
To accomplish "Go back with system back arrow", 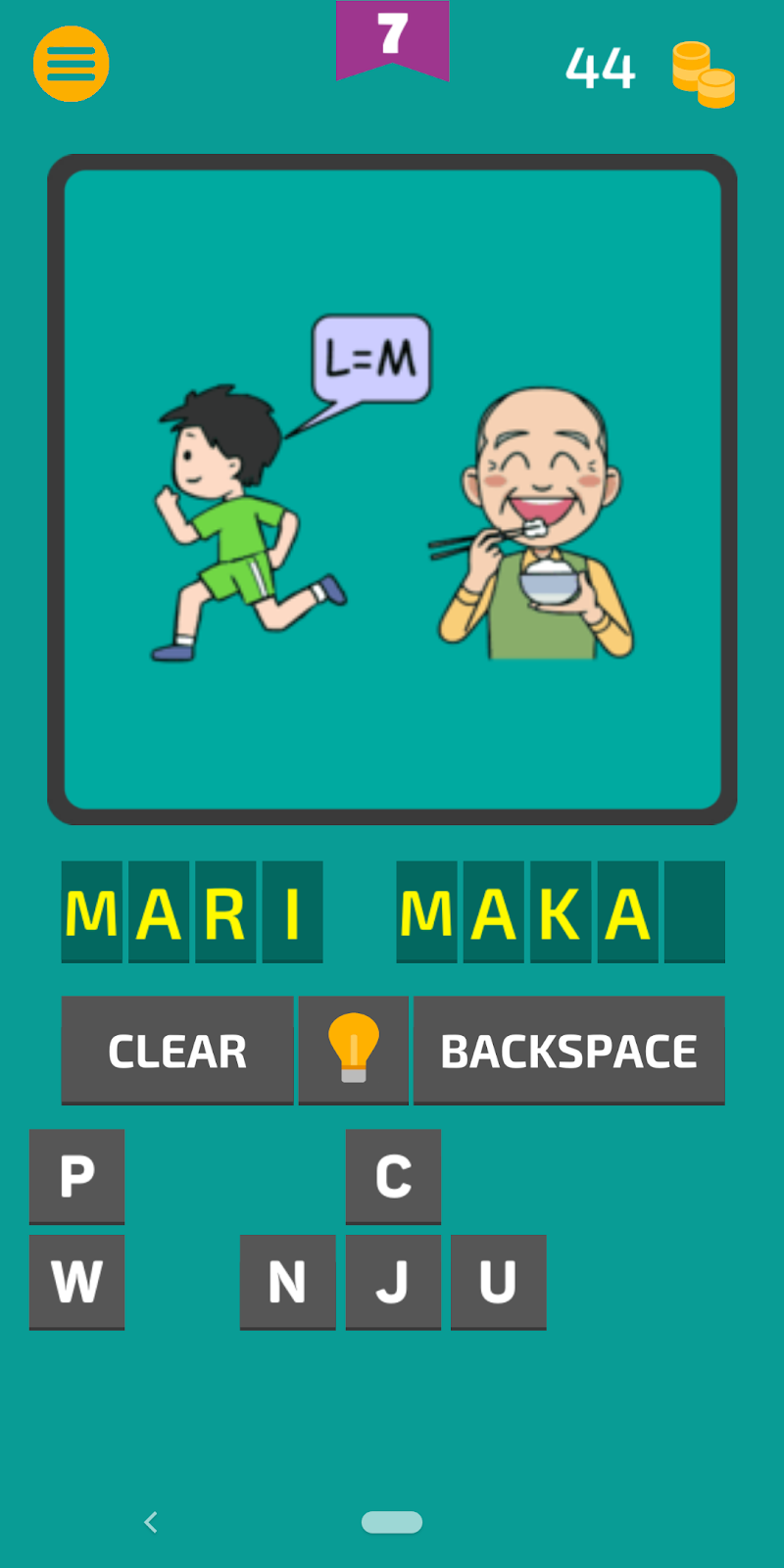I will [x=151, y=1522].
